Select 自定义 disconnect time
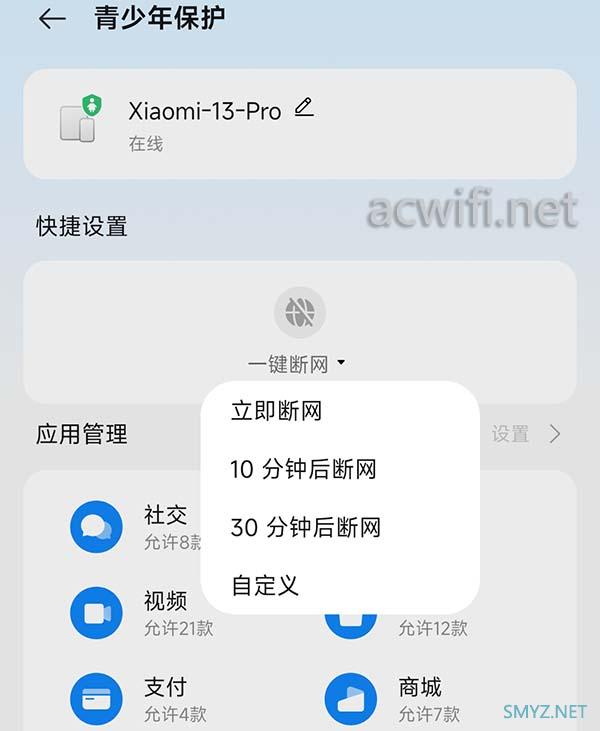Viewport: 600px width, 731px height. 265,585
